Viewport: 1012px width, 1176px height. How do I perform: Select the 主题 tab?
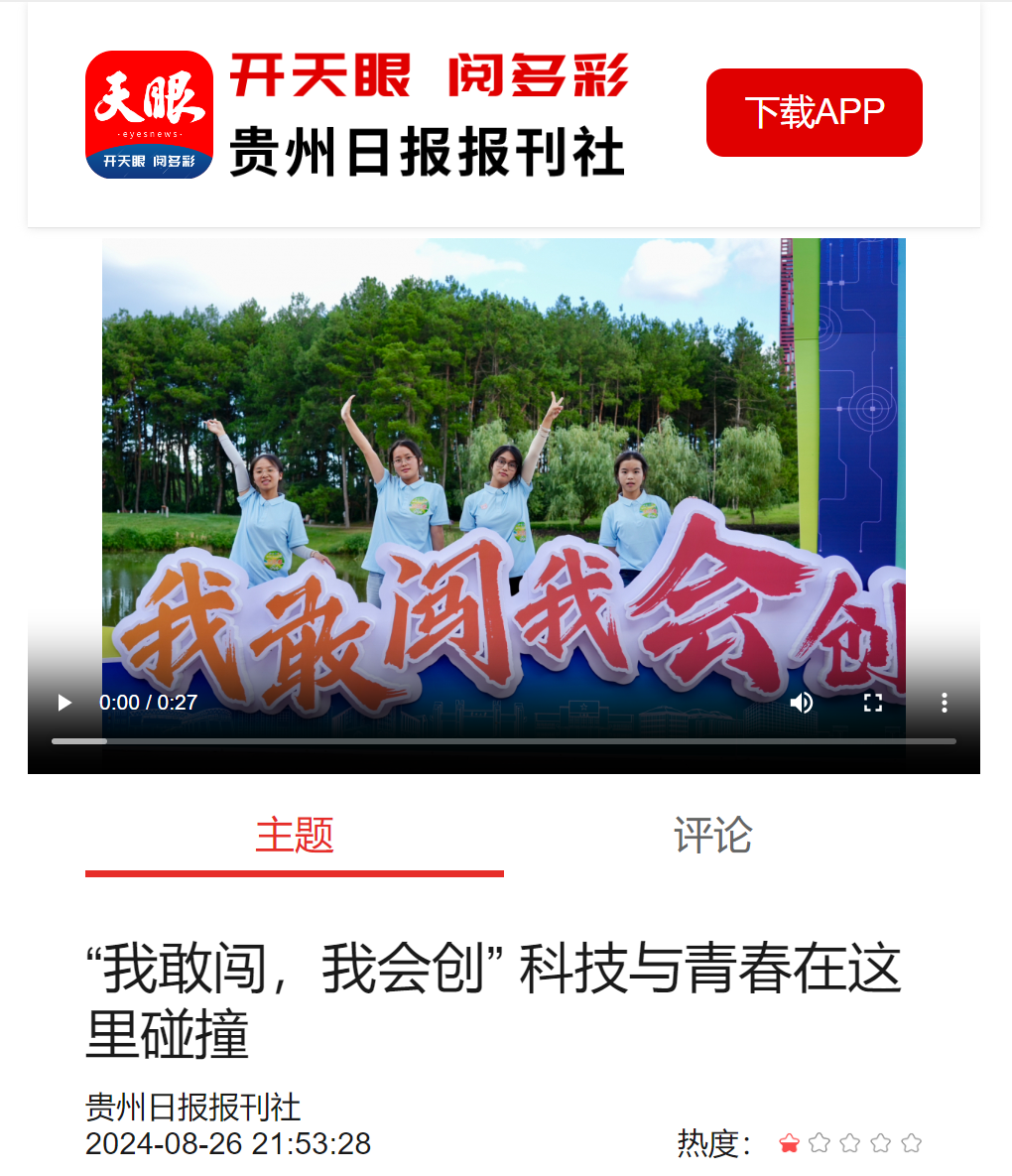(x=295, y=836)
